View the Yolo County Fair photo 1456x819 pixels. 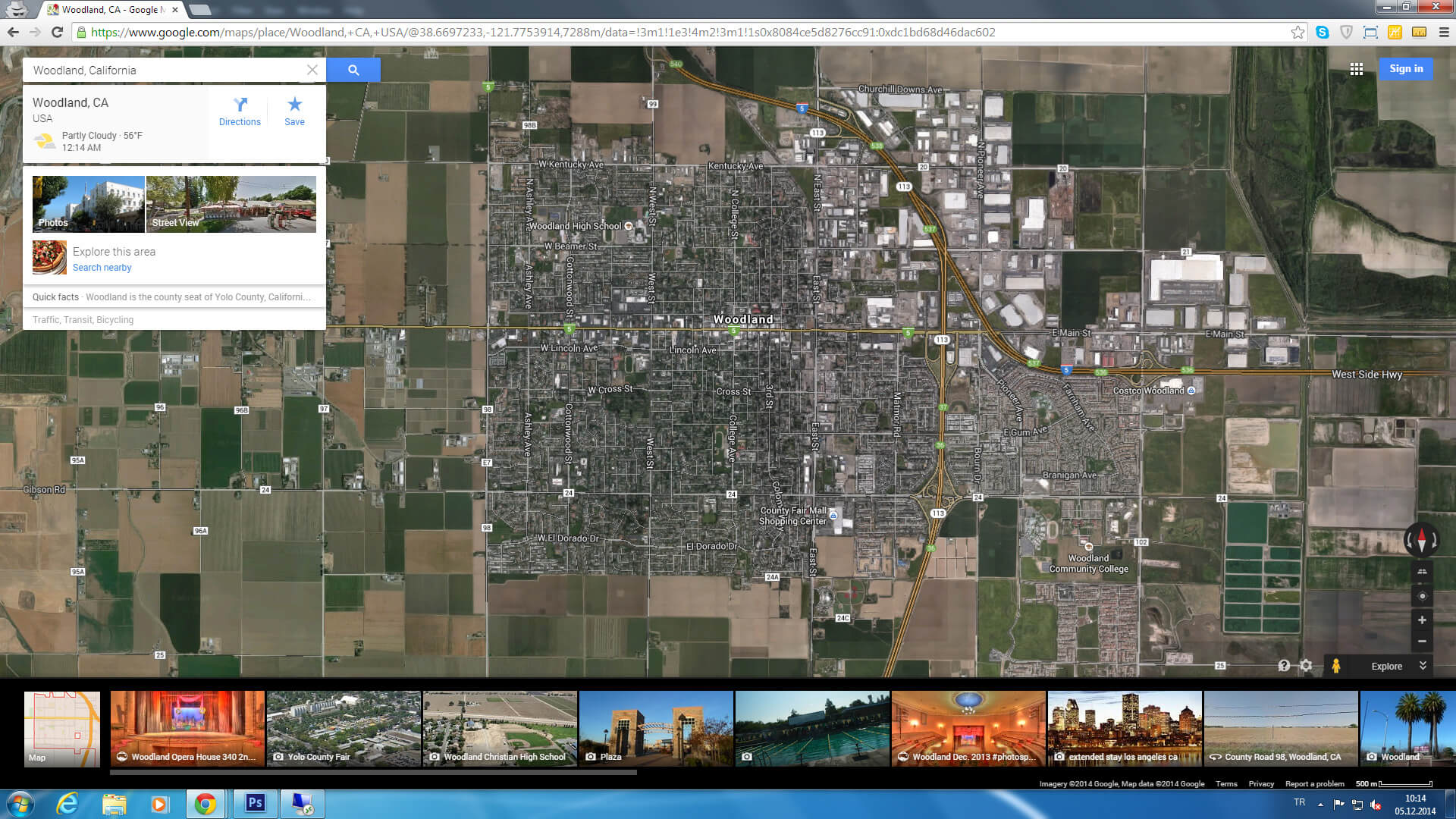(344, 728)
